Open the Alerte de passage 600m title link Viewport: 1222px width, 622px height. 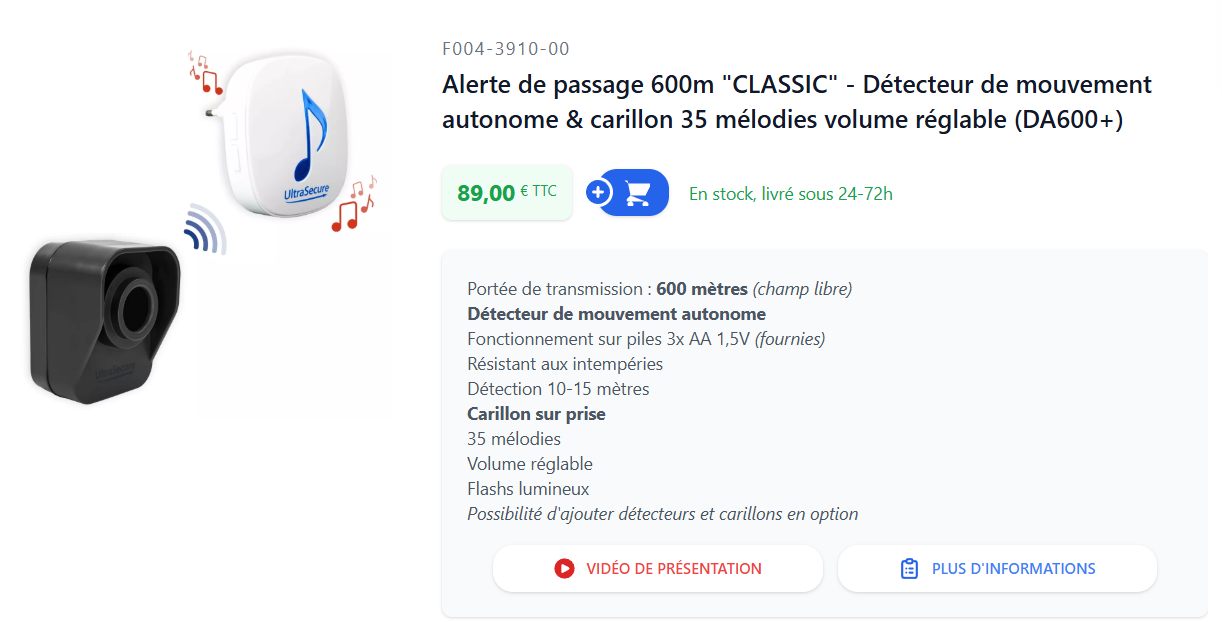pos(796,102)
